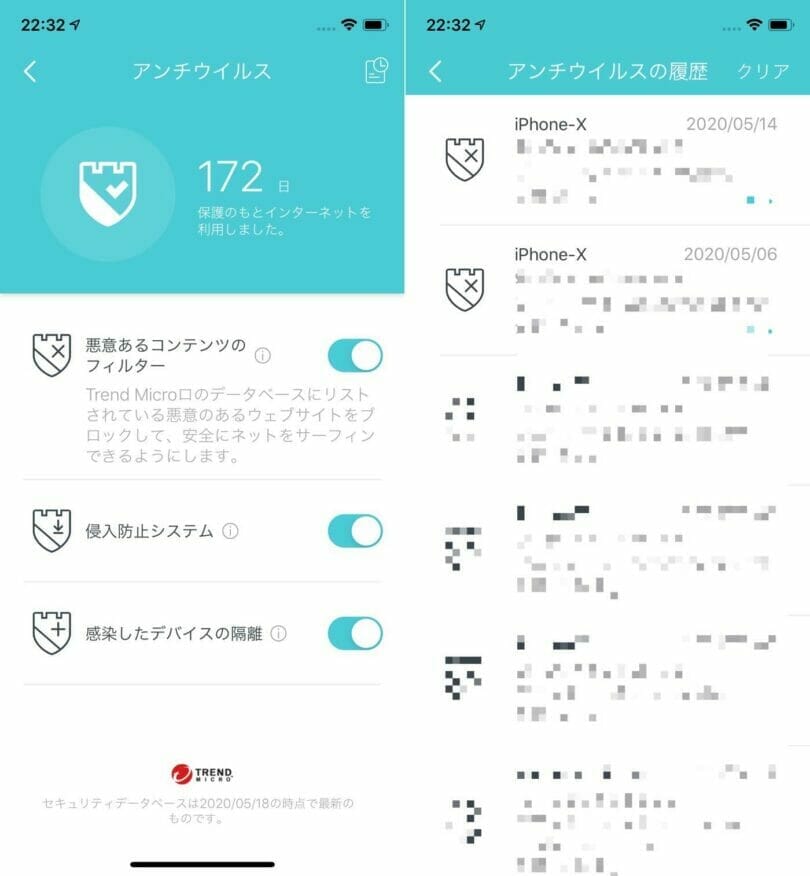Go back from アンチウイルスの履歴 screen
The image size is (810, 876).
pos(435,71)
